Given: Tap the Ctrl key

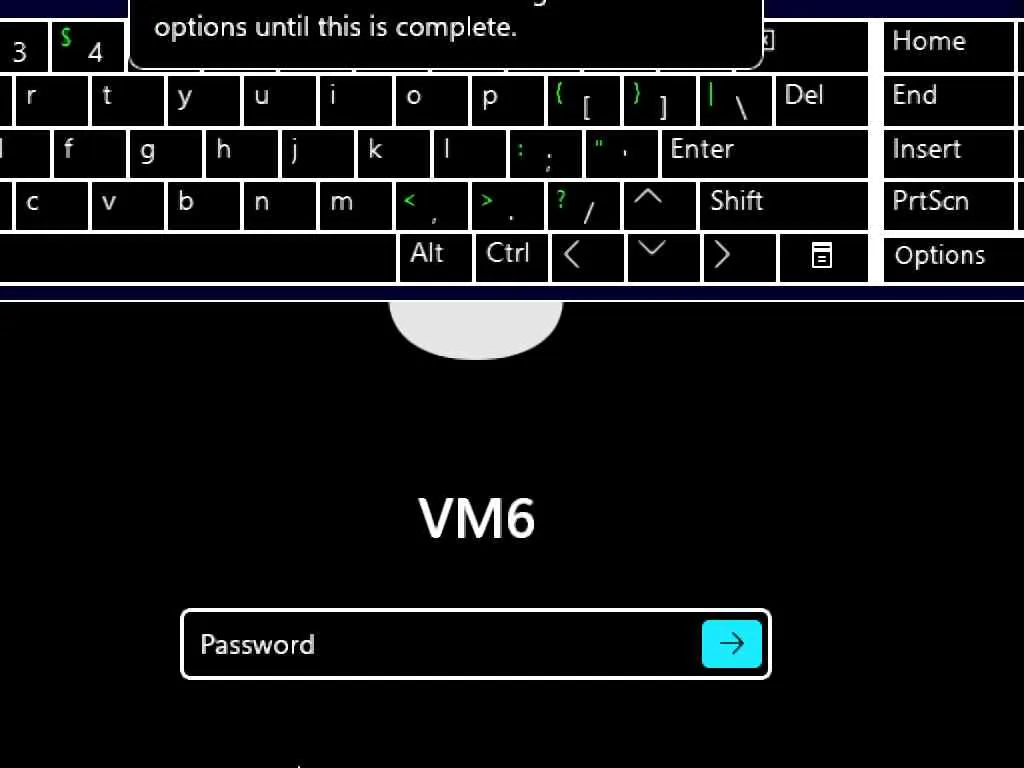Looking at the screenshot, I should pos(511,256).
